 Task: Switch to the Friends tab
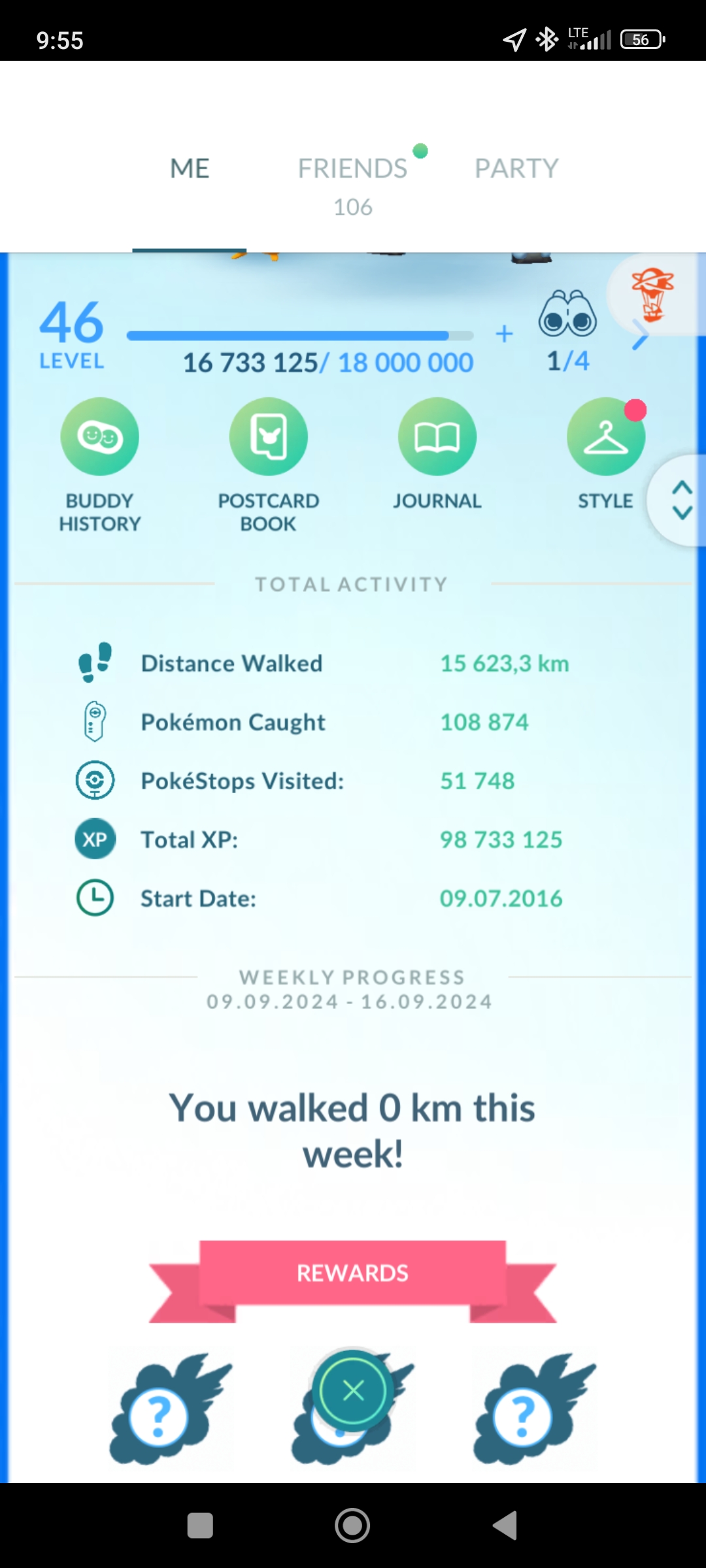pos(352,169)
